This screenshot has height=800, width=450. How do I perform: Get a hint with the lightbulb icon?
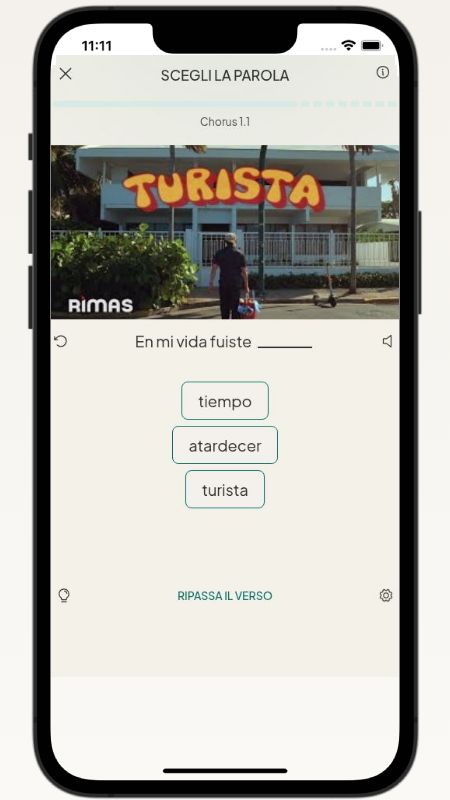[64, 595]
